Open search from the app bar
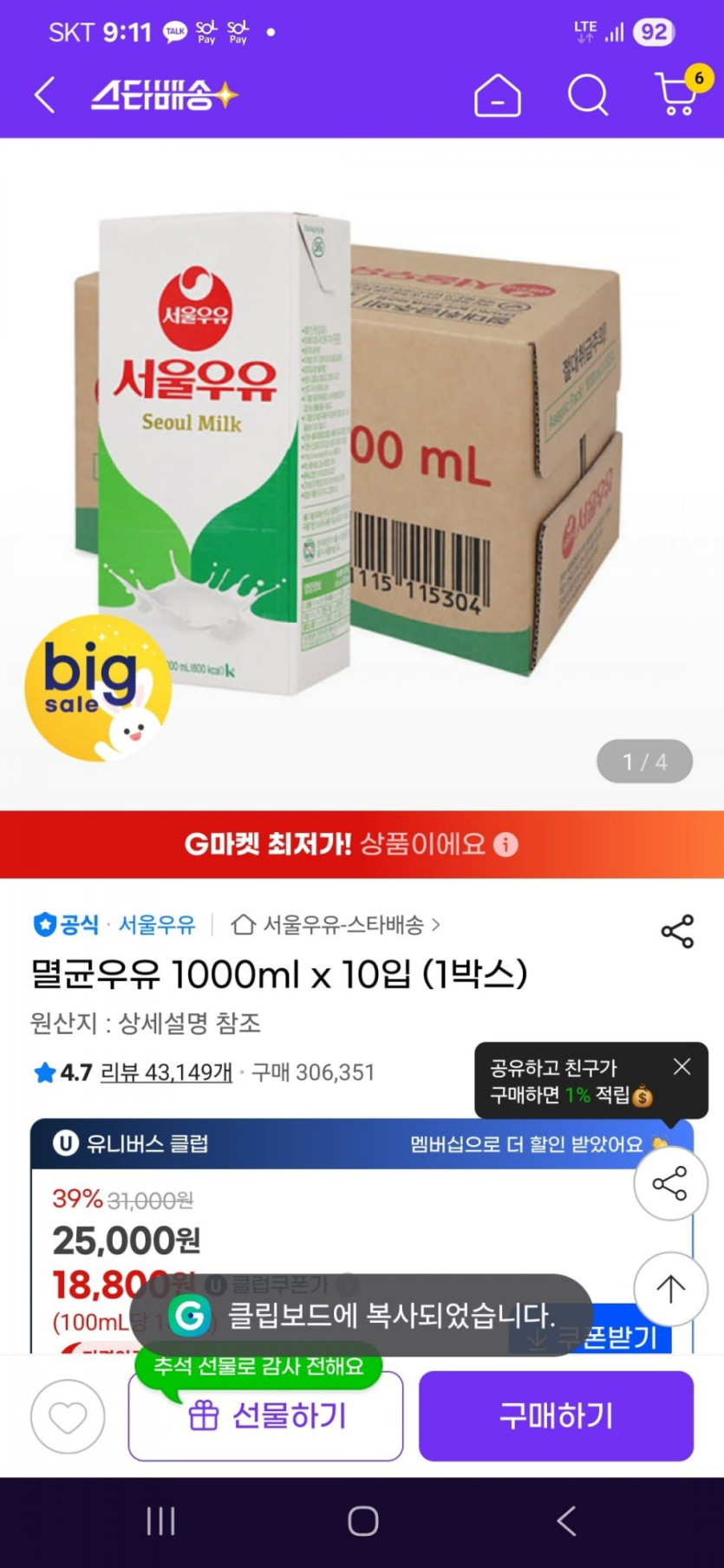Image resolution: width=724 pixels, height=1568 pixels. (588, 95)
